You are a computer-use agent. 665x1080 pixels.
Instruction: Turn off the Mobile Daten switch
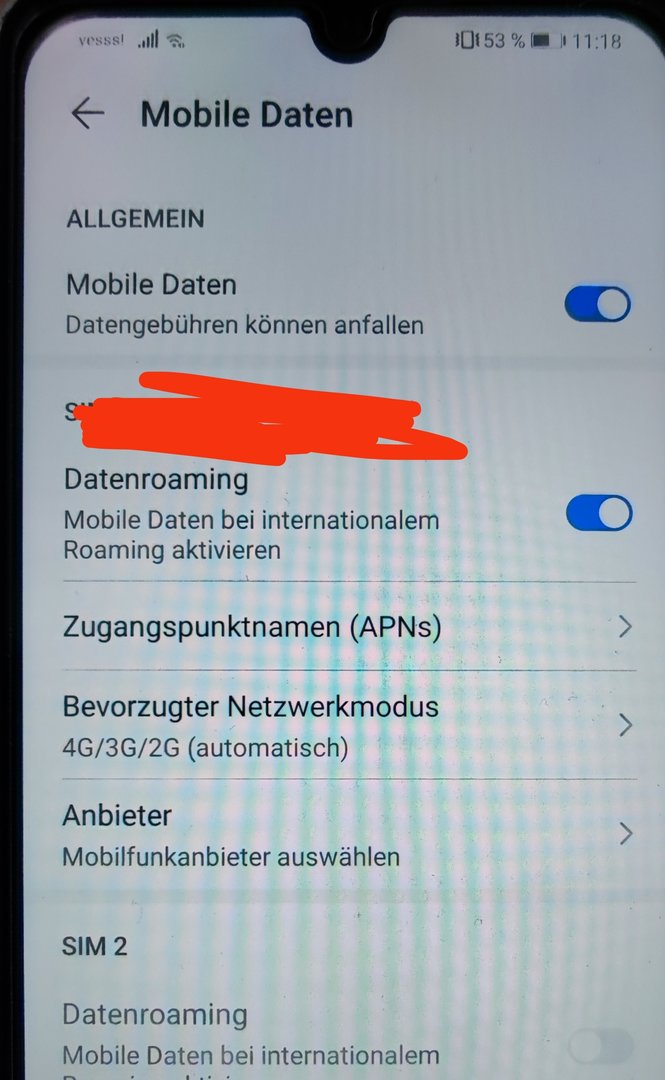pos(598,304)
